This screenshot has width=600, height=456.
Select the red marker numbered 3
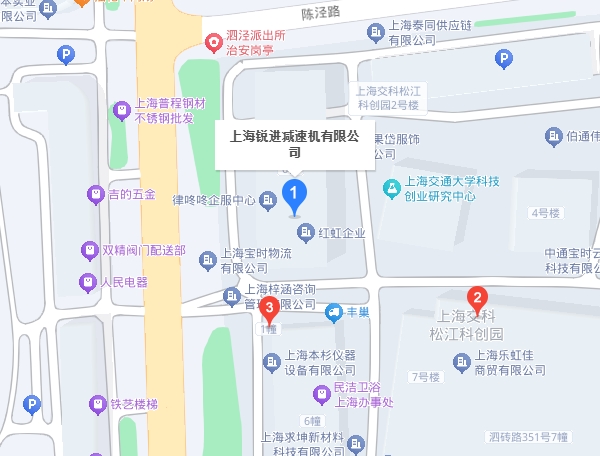point(268,309)
